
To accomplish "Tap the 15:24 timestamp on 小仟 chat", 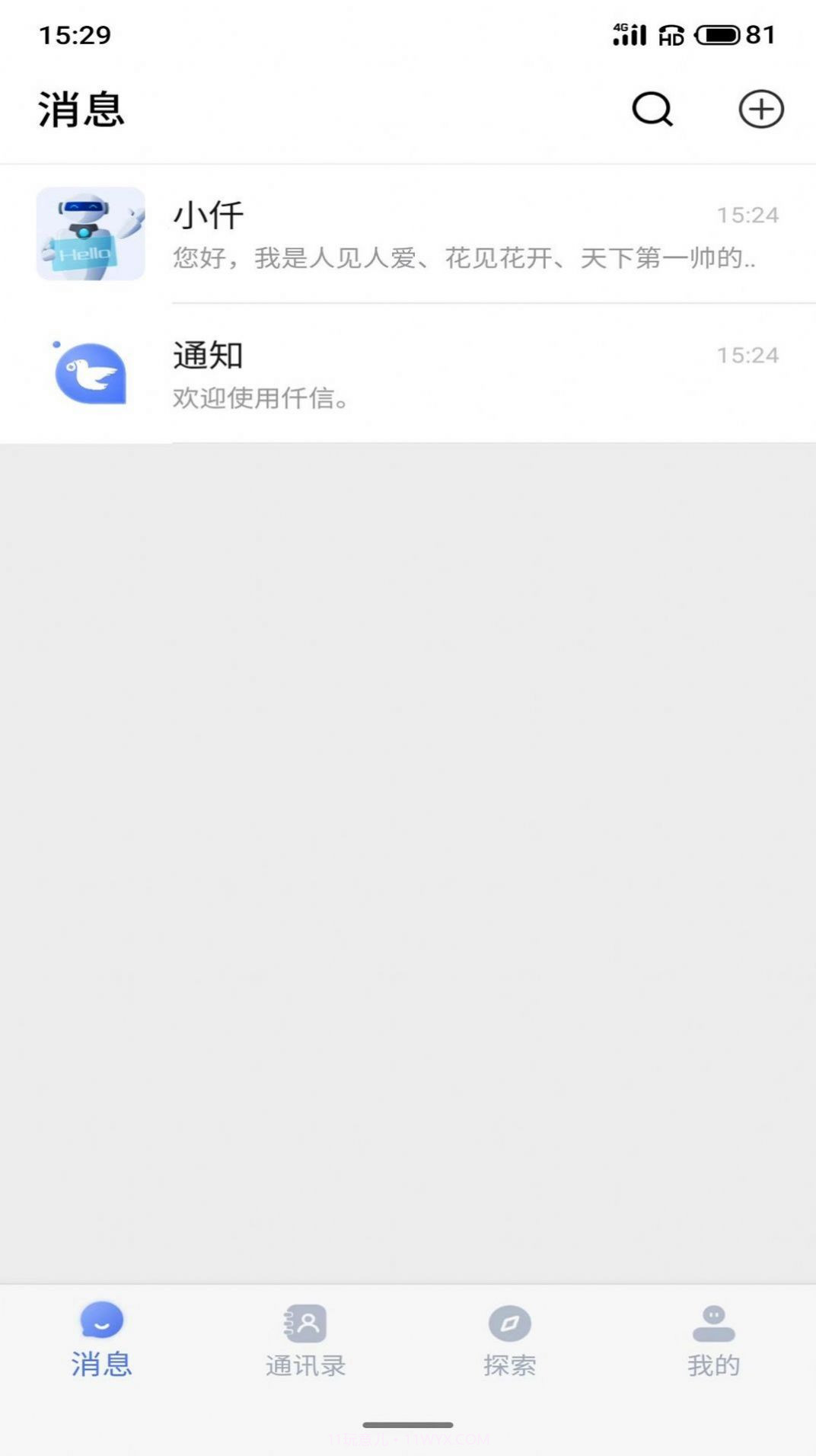I will (747, 215).
